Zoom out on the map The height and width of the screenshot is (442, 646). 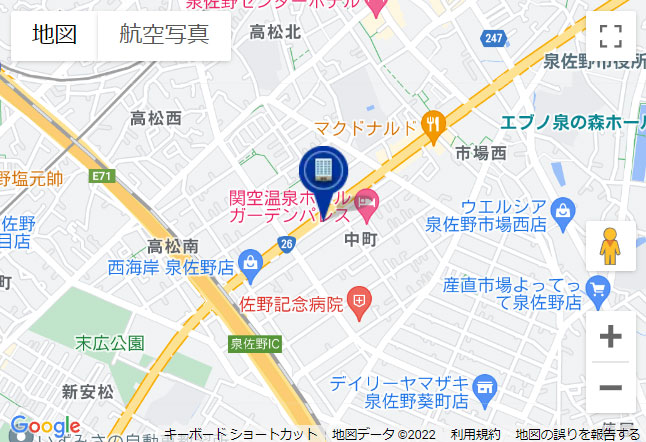pos(610,388)
